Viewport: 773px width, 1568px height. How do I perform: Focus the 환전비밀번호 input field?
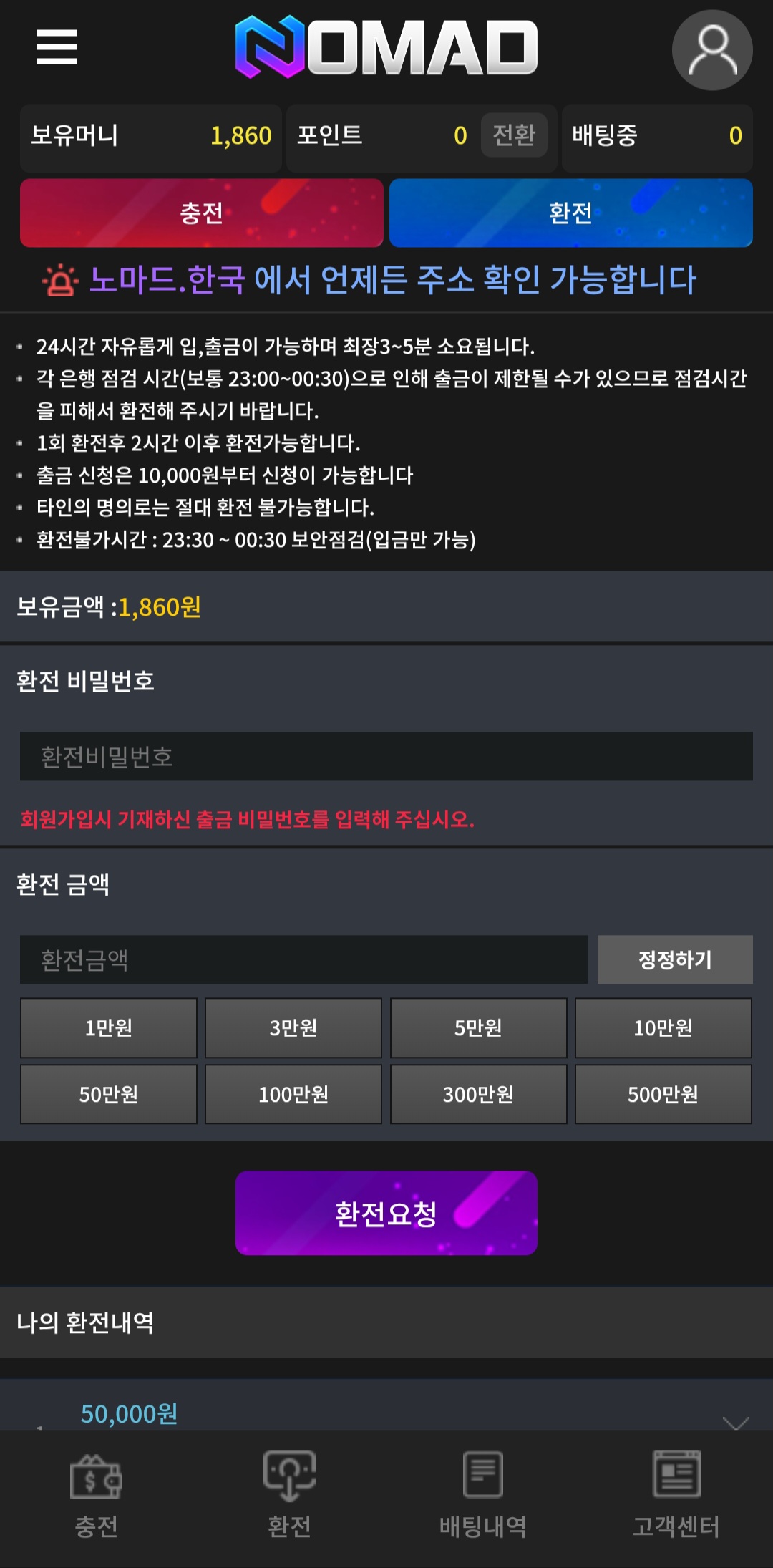pos(386,756)
